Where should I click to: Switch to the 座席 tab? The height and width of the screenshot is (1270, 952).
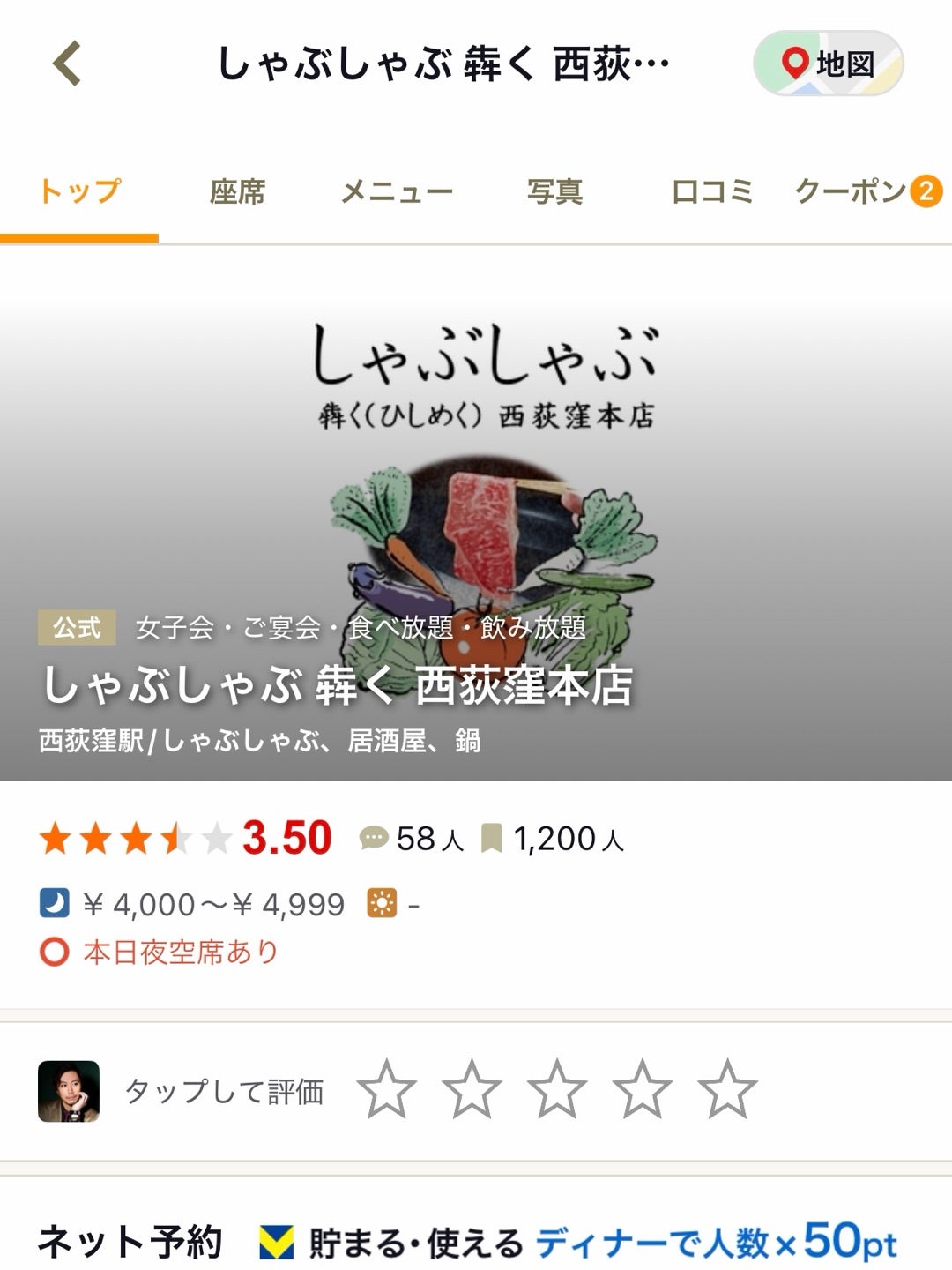pyautogui.click(x=237, y=191)
